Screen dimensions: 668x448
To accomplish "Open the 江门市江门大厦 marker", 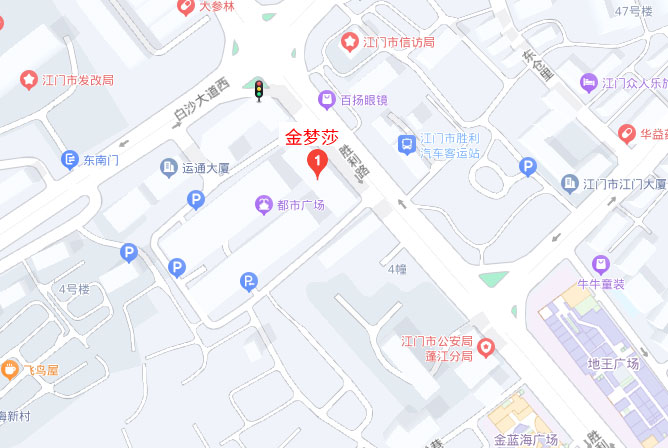I will click(570, 183).
